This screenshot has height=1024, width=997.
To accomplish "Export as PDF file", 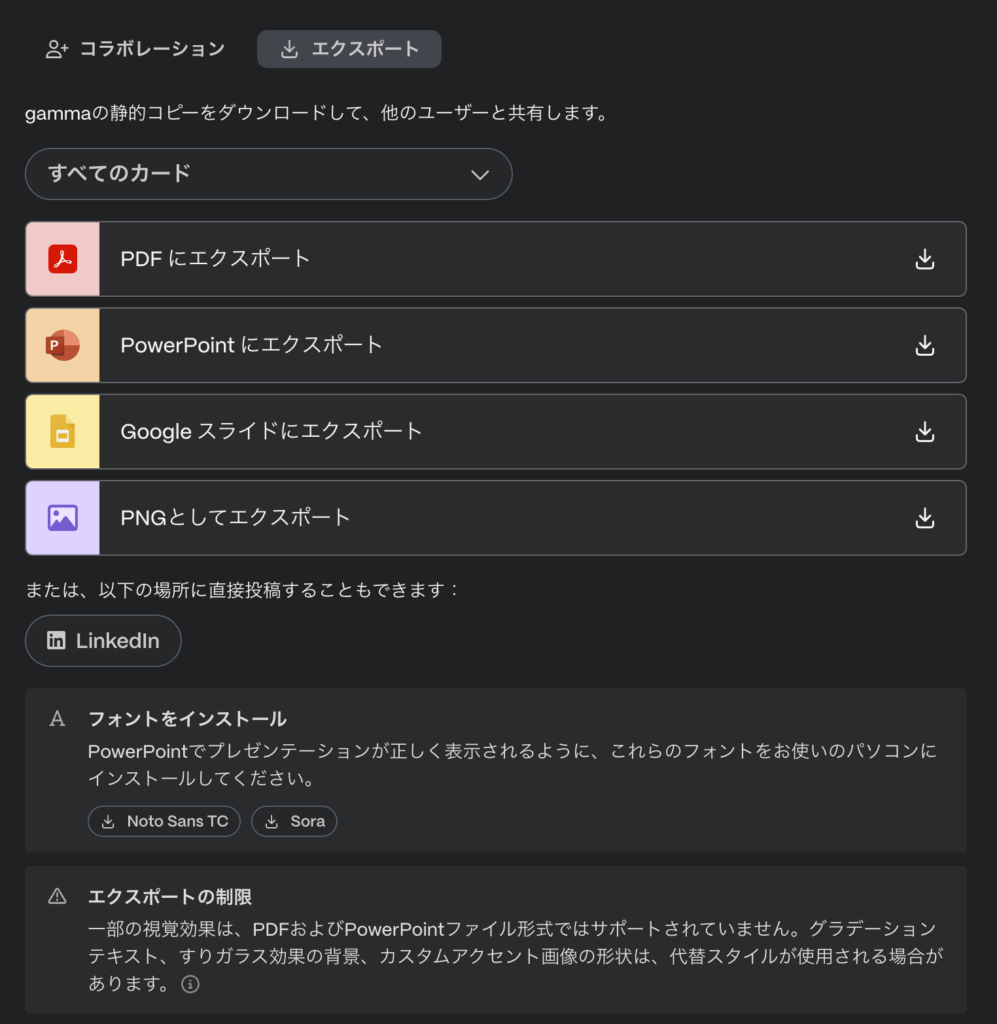I will coord(495,259).
